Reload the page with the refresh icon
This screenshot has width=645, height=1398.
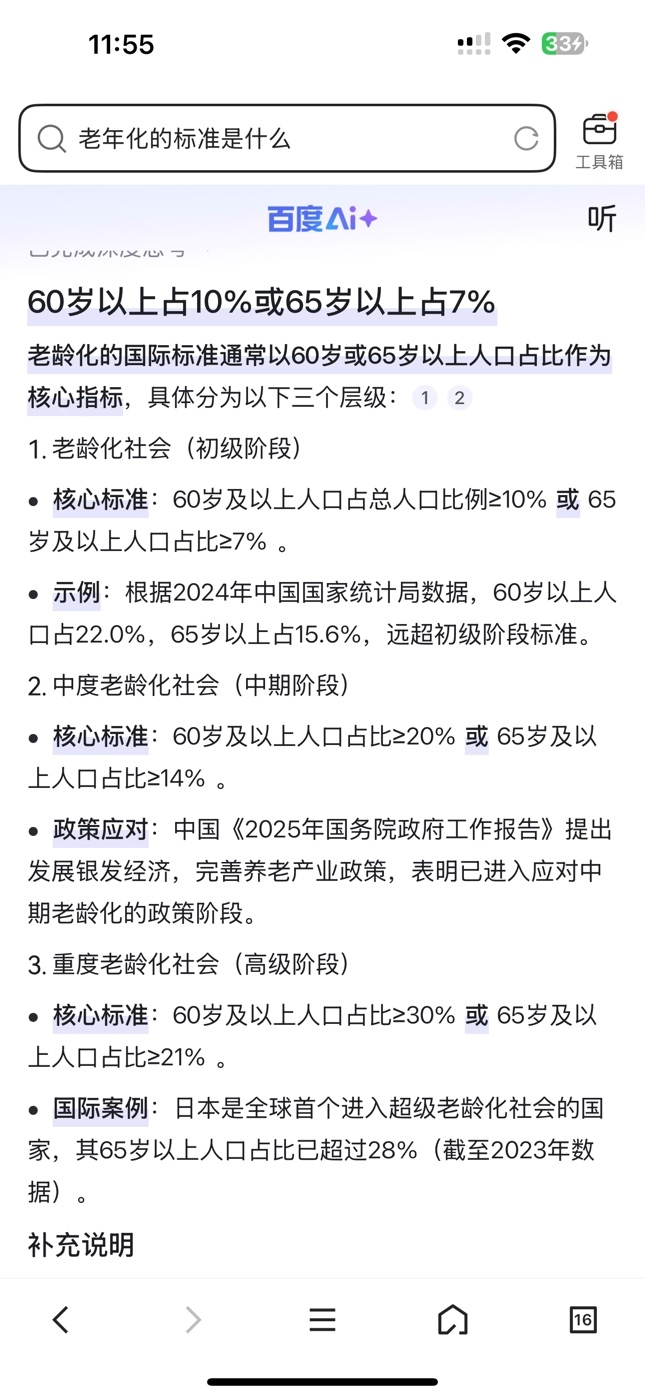[526, 139]
